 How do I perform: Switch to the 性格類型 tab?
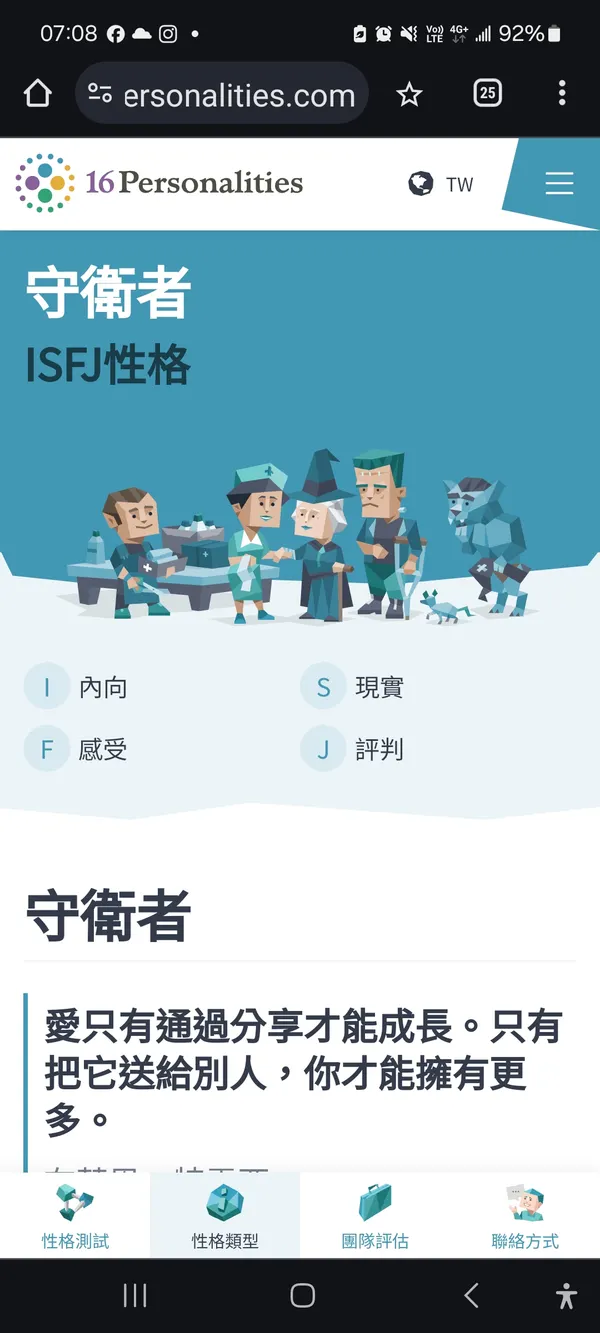click(225, 1216)
